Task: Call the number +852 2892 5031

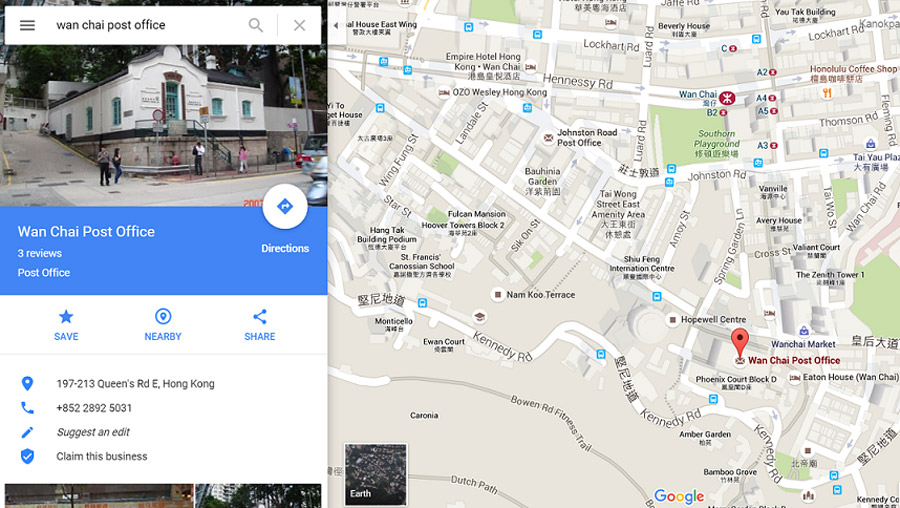Action: (94, 408)
